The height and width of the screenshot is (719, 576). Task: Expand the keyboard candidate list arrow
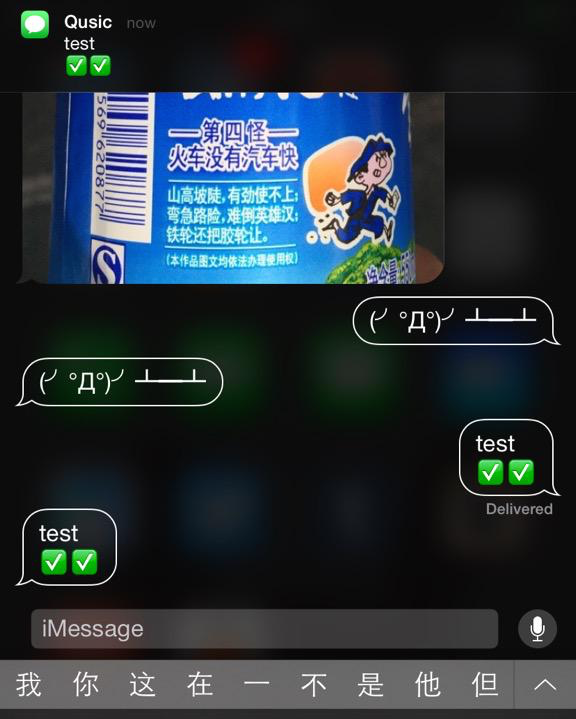[545, 685]
